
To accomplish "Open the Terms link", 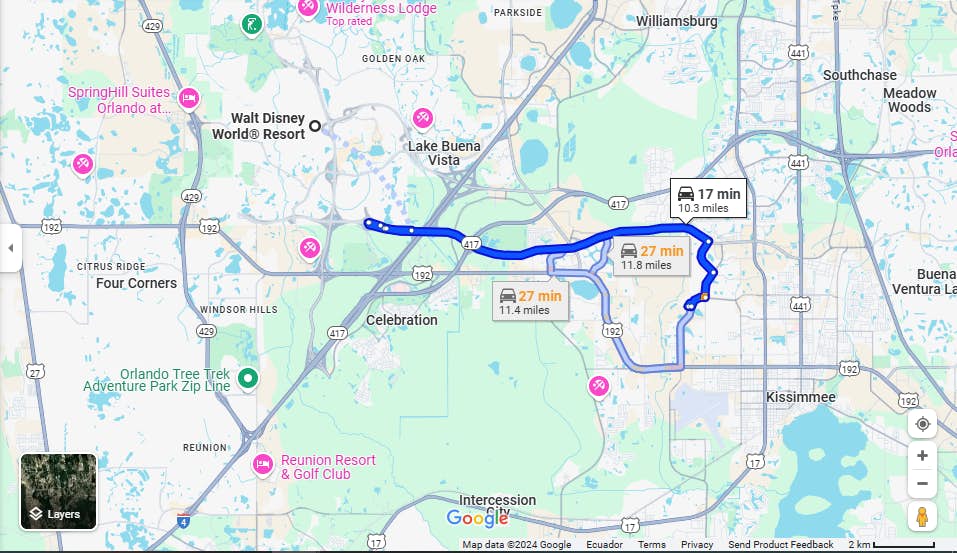I will coord(651,545).
